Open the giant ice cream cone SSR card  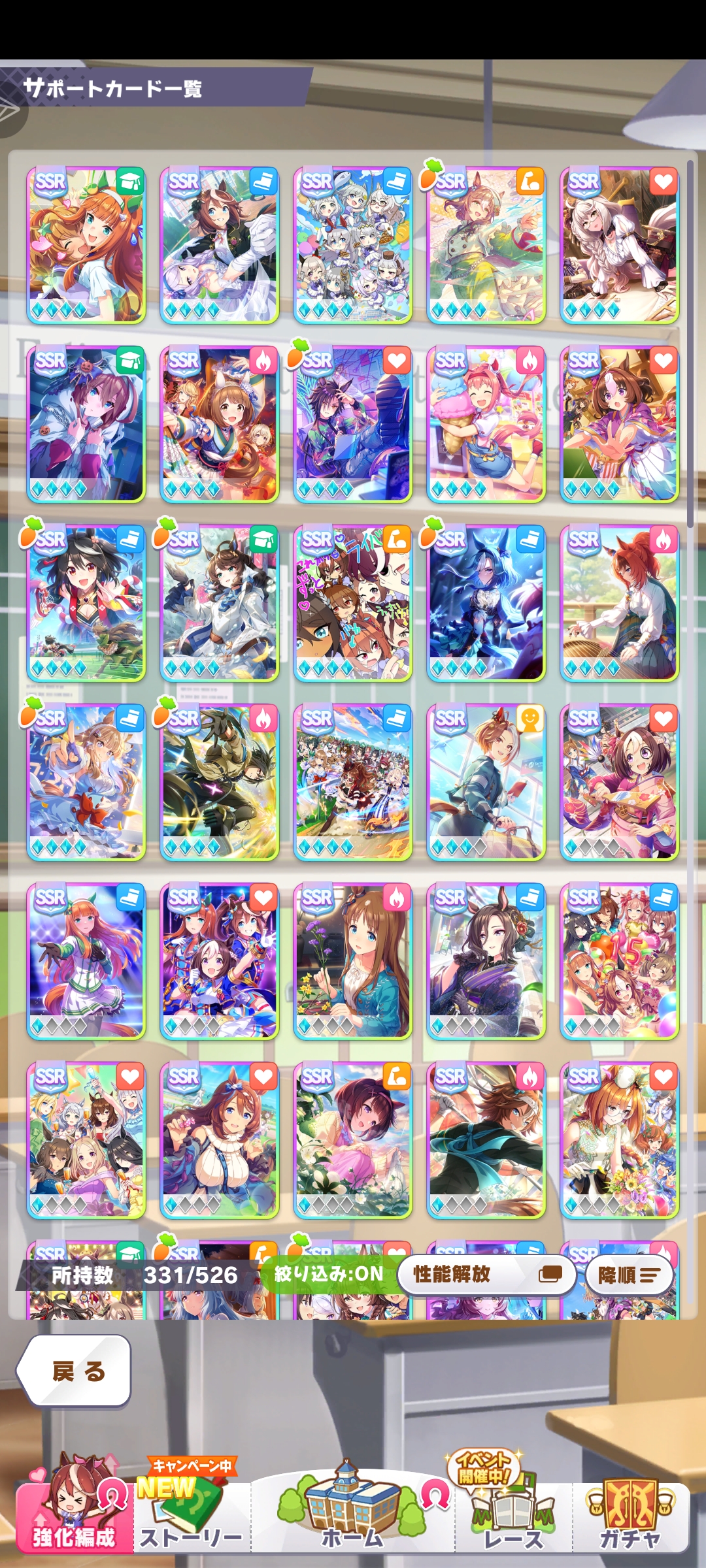(x=486, y=425)
